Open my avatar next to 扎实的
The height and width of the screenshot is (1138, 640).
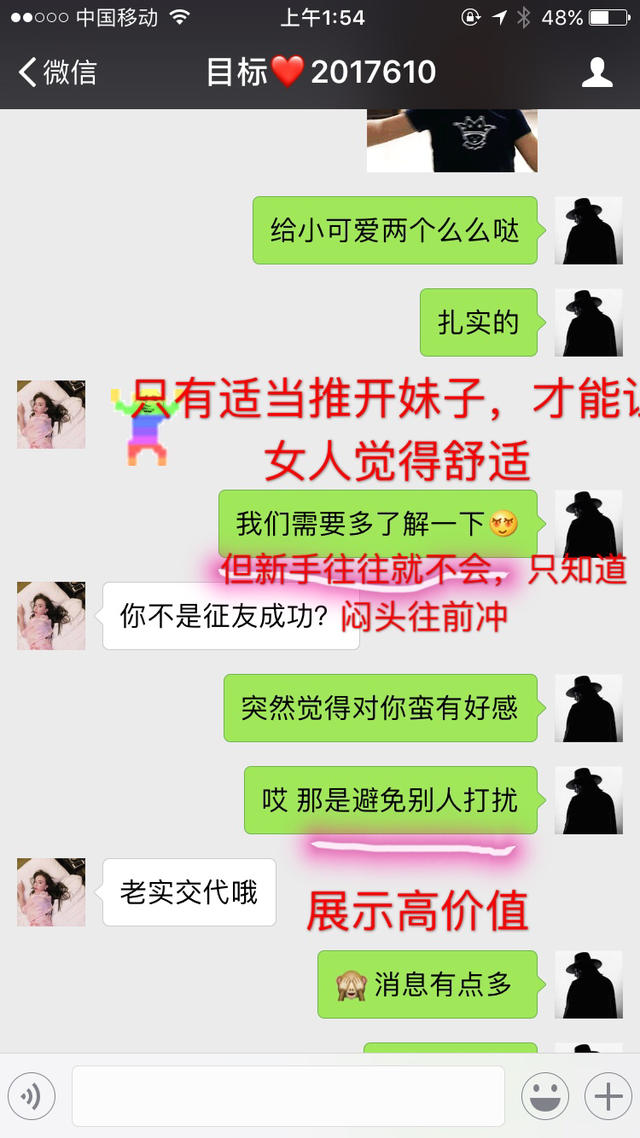pyautogui.click(x=588, y=322)
